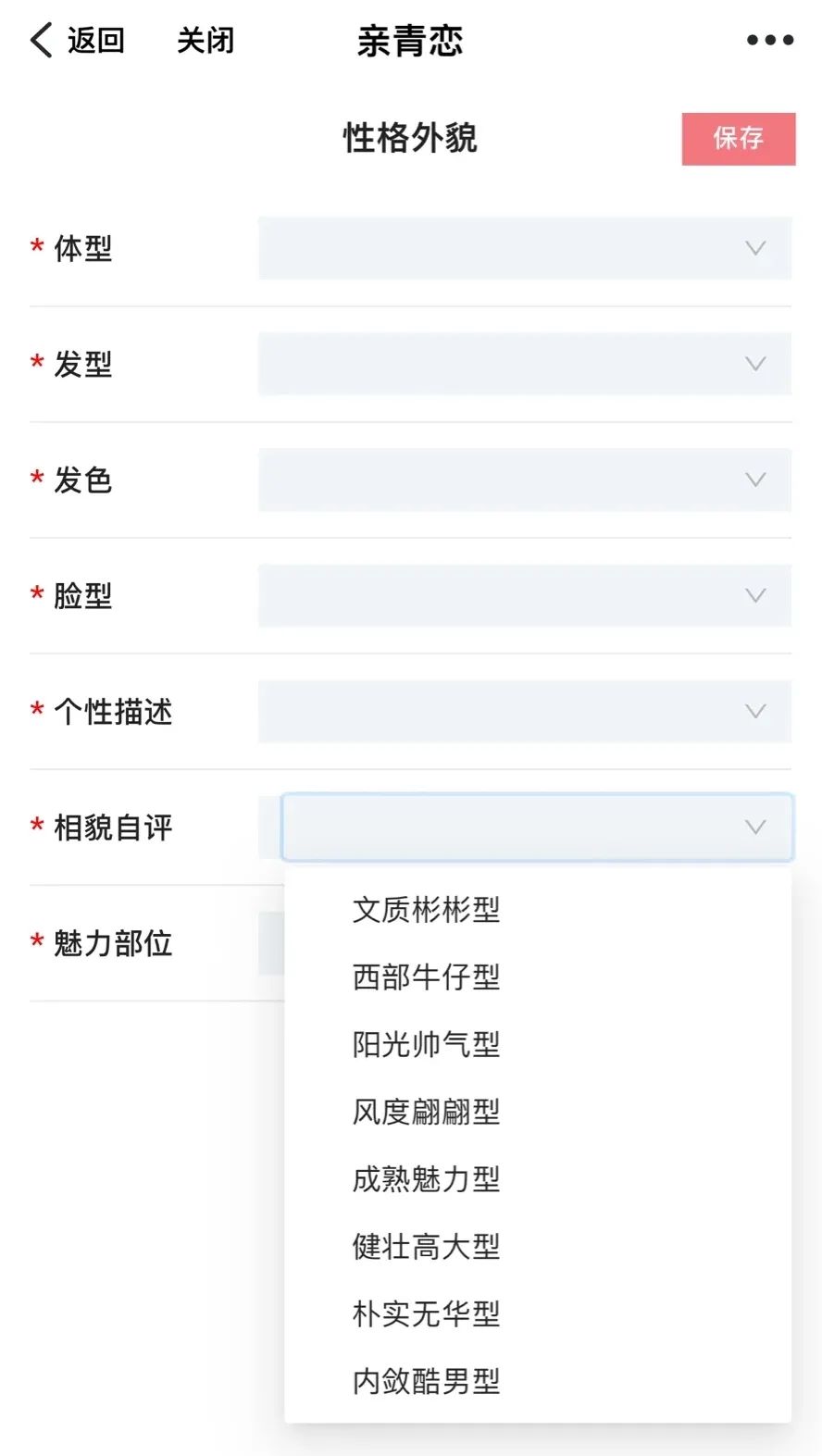Open the 发色 picker
The height and width of the screenshot is (1456, 822).
point(525,479)
